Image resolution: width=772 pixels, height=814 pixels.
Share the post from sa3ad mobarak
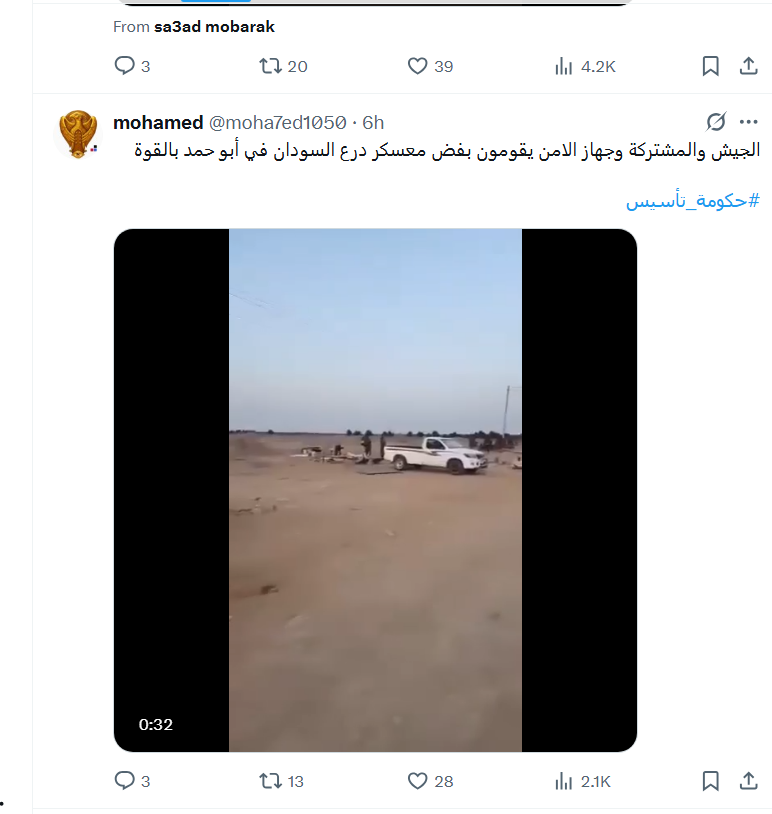(x=747, y=66)
